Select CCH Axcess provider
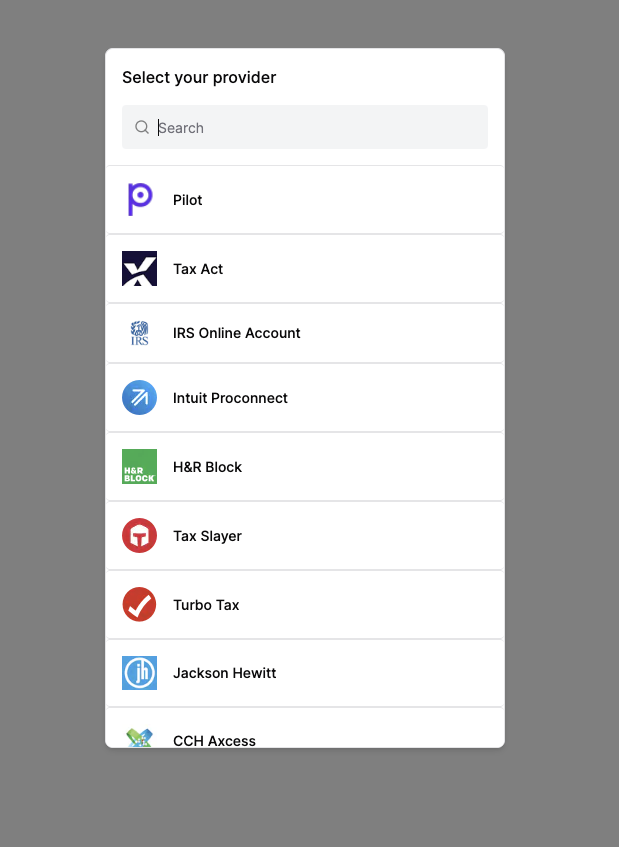Image resolution: width=619 pixels, height=847 pixels. [x=304, y=738]
